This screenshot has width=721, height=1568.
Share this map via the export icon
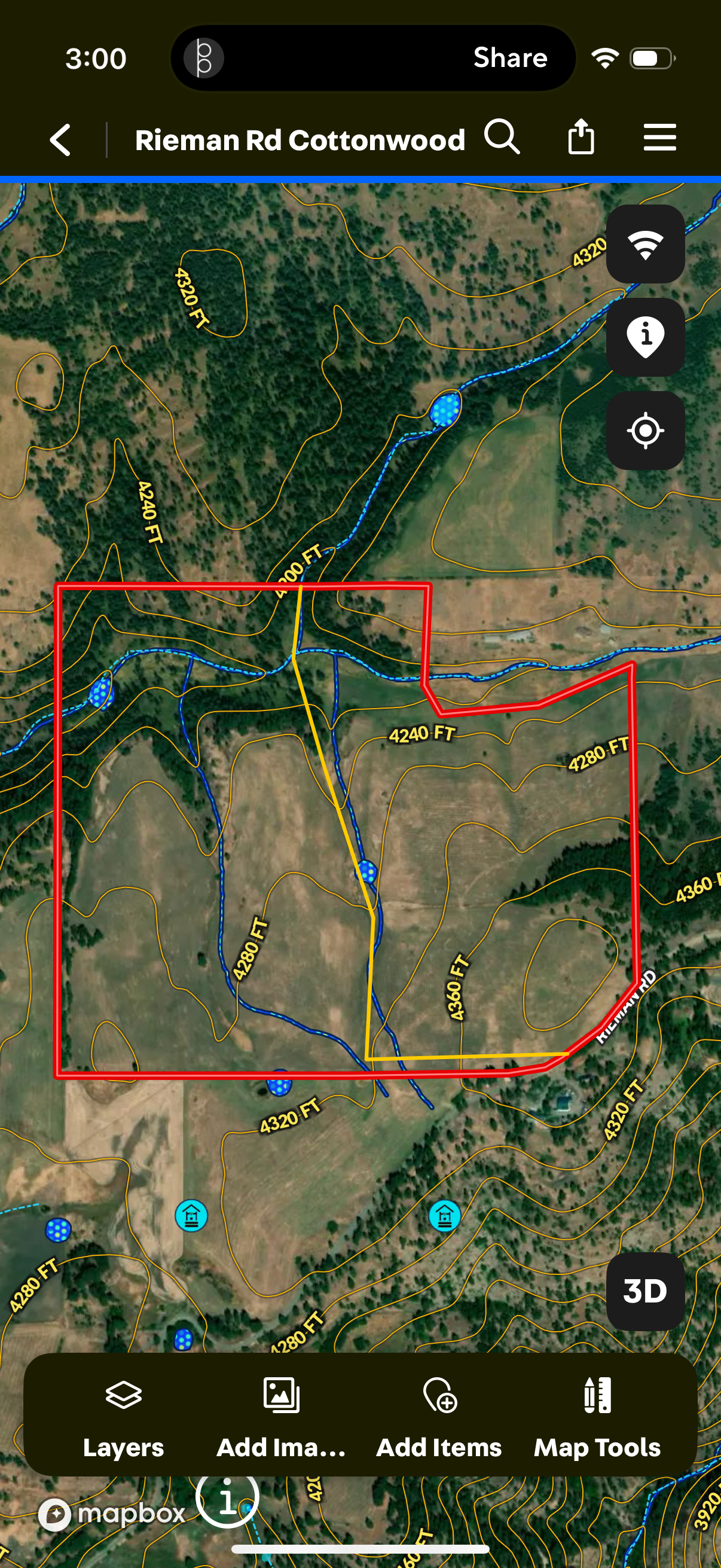pyautogui.click(x=581, y=137)
